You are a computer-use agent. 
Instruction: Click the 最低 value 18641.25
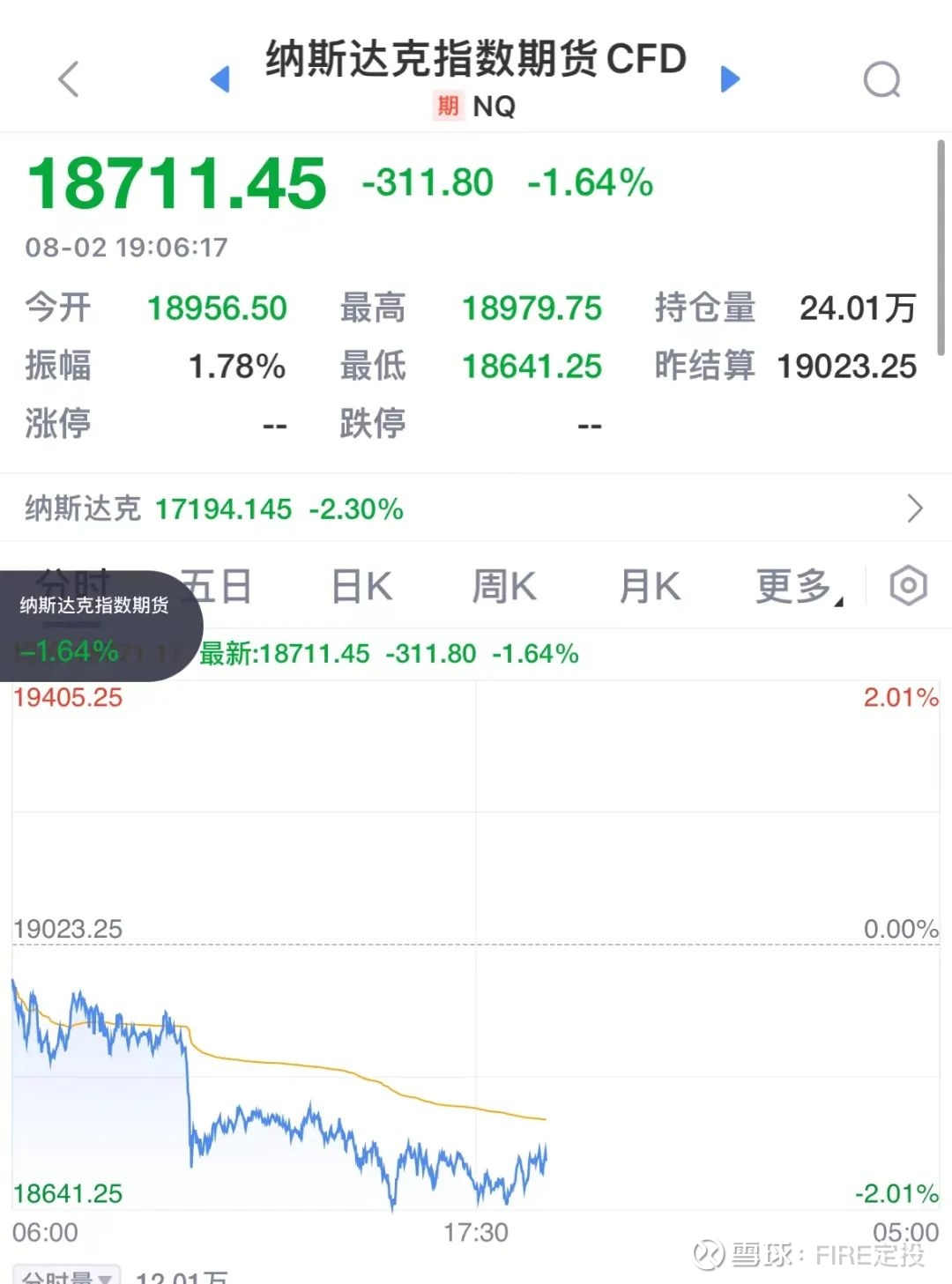click(532, 366)
